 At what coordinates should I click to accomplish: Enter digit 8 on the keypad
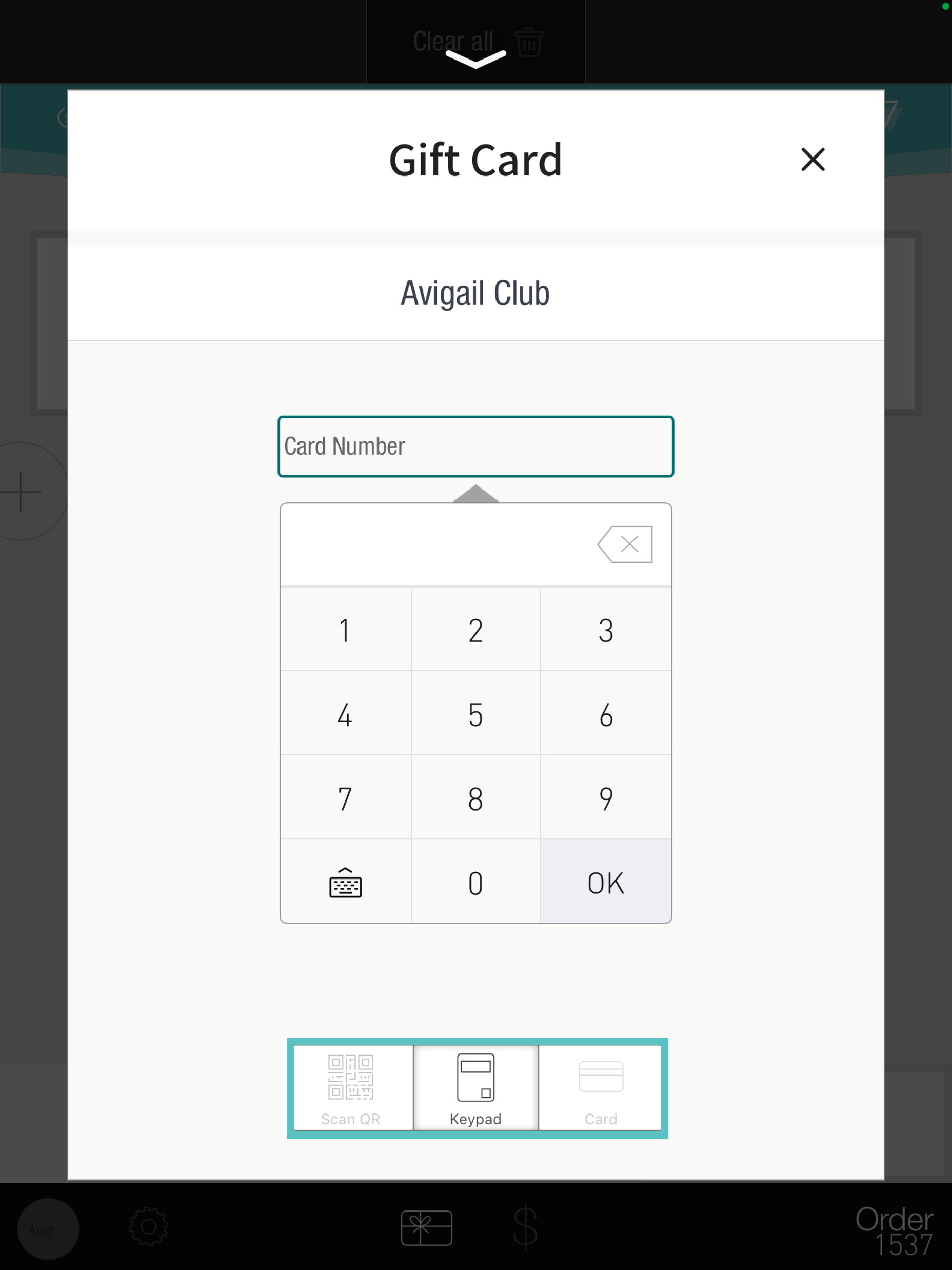(475, 798)
